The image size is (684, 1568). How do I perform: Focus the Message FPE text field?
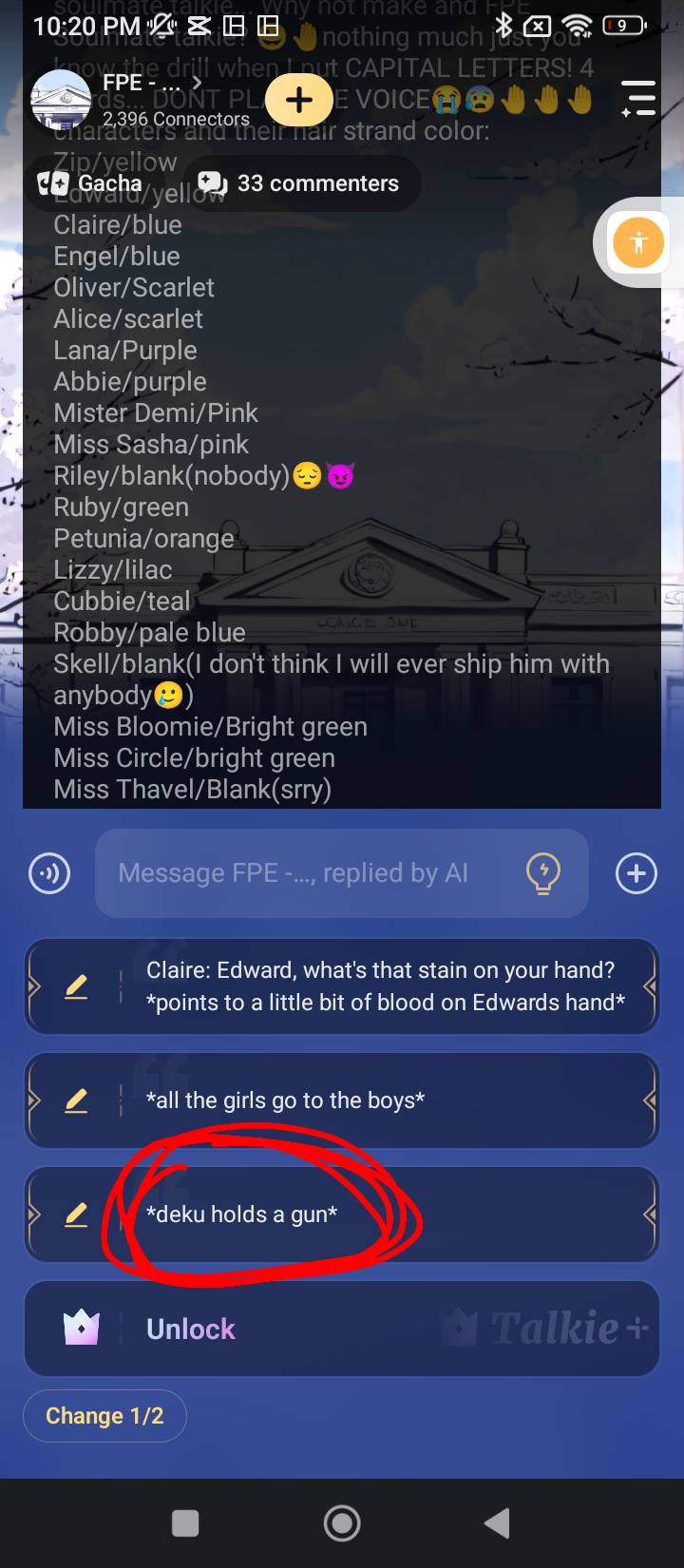313,872
